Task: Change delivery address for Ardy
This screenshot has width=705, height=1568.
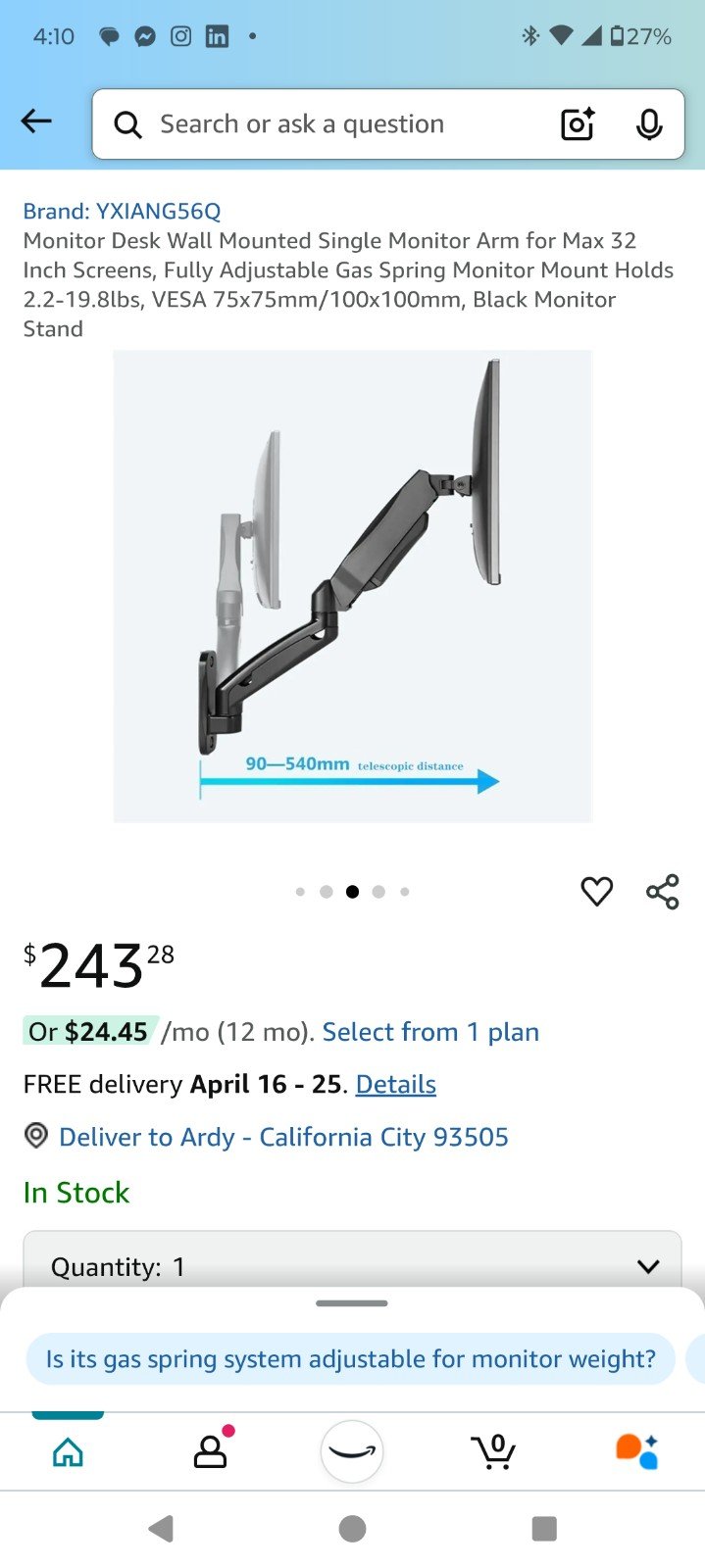Action: click(x=283, y=1137)
